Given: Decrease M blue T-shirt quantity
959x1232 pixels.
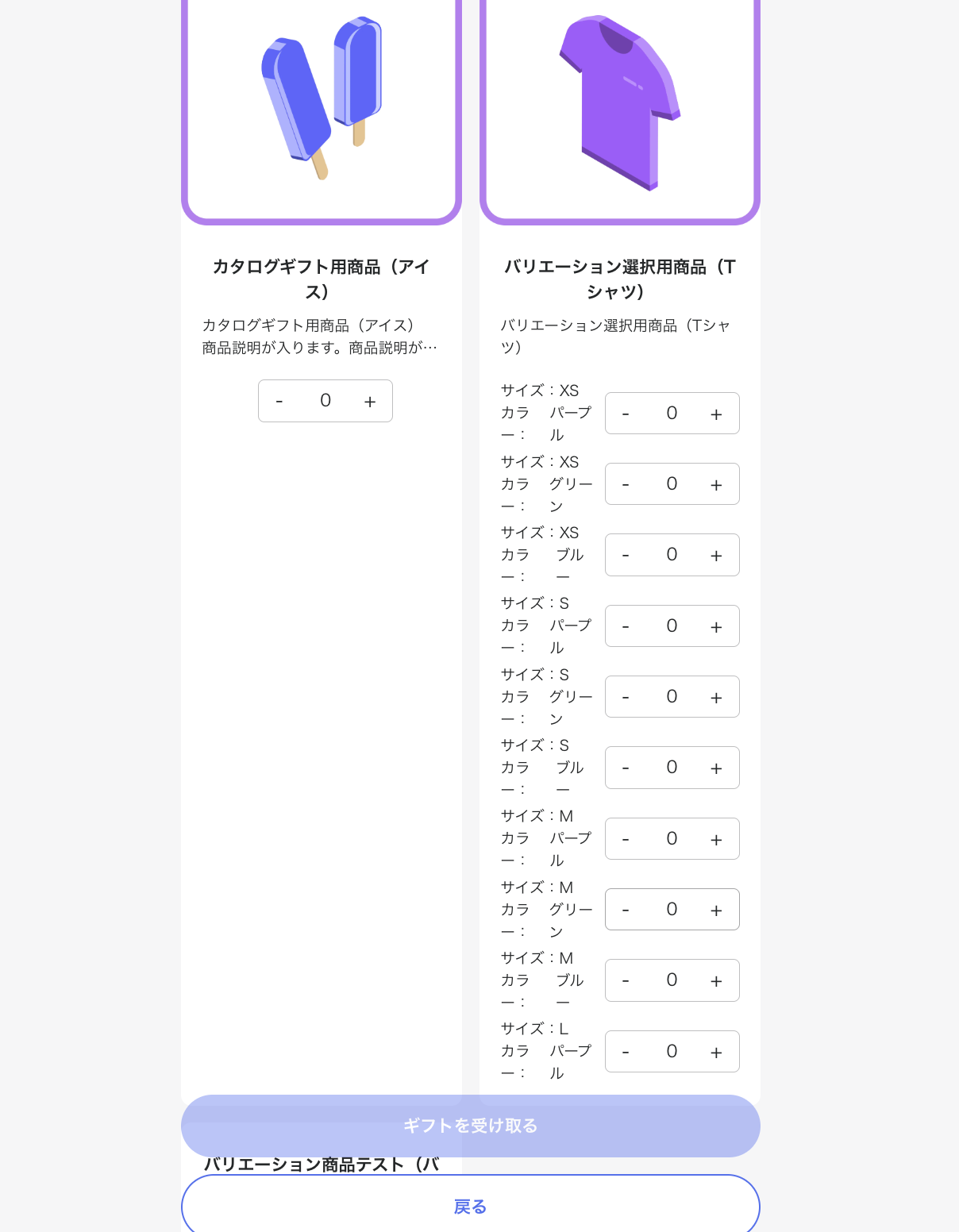Looking at the screenshot, I should 626,981.
